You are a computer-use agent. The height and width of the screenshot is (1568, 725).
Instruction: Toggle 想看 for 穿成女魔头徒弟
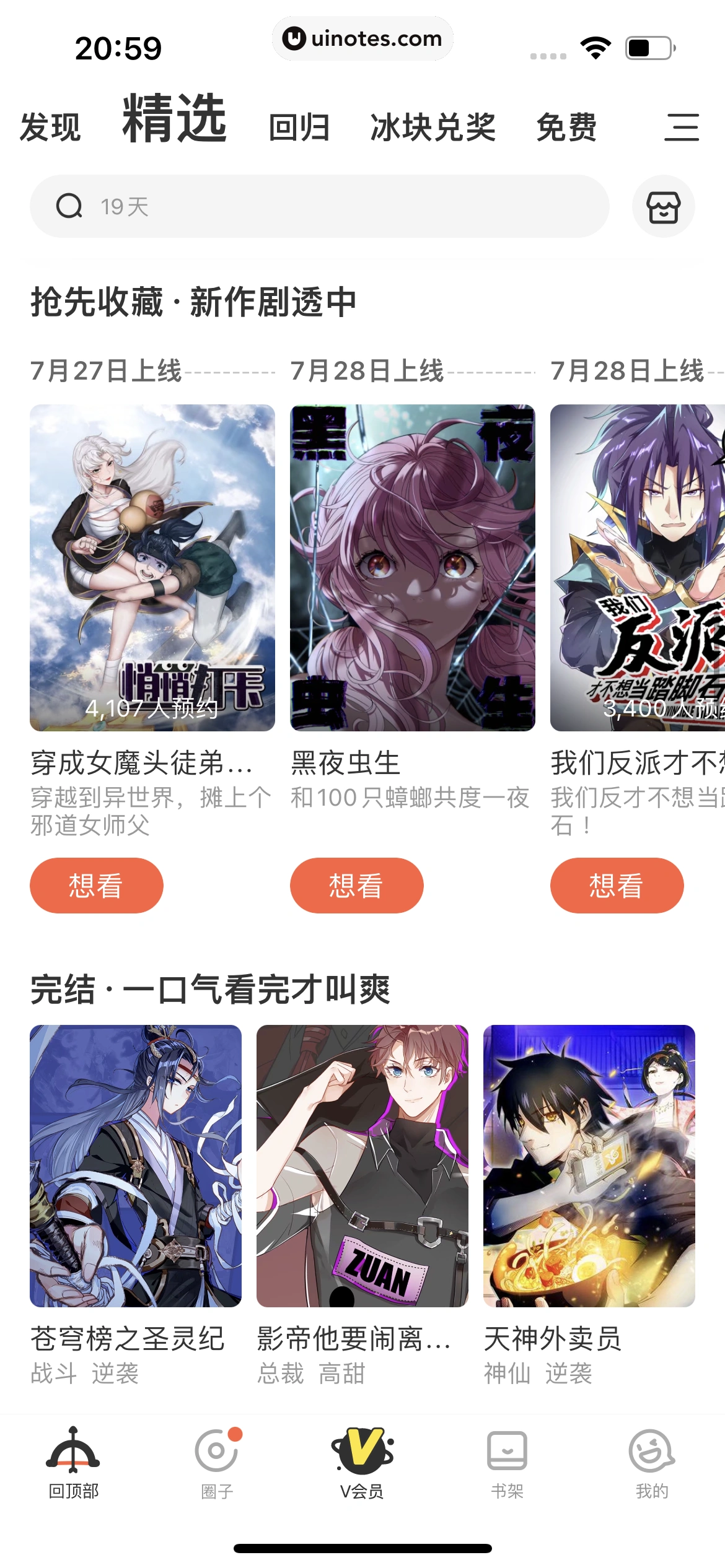(x=96, y=885)
